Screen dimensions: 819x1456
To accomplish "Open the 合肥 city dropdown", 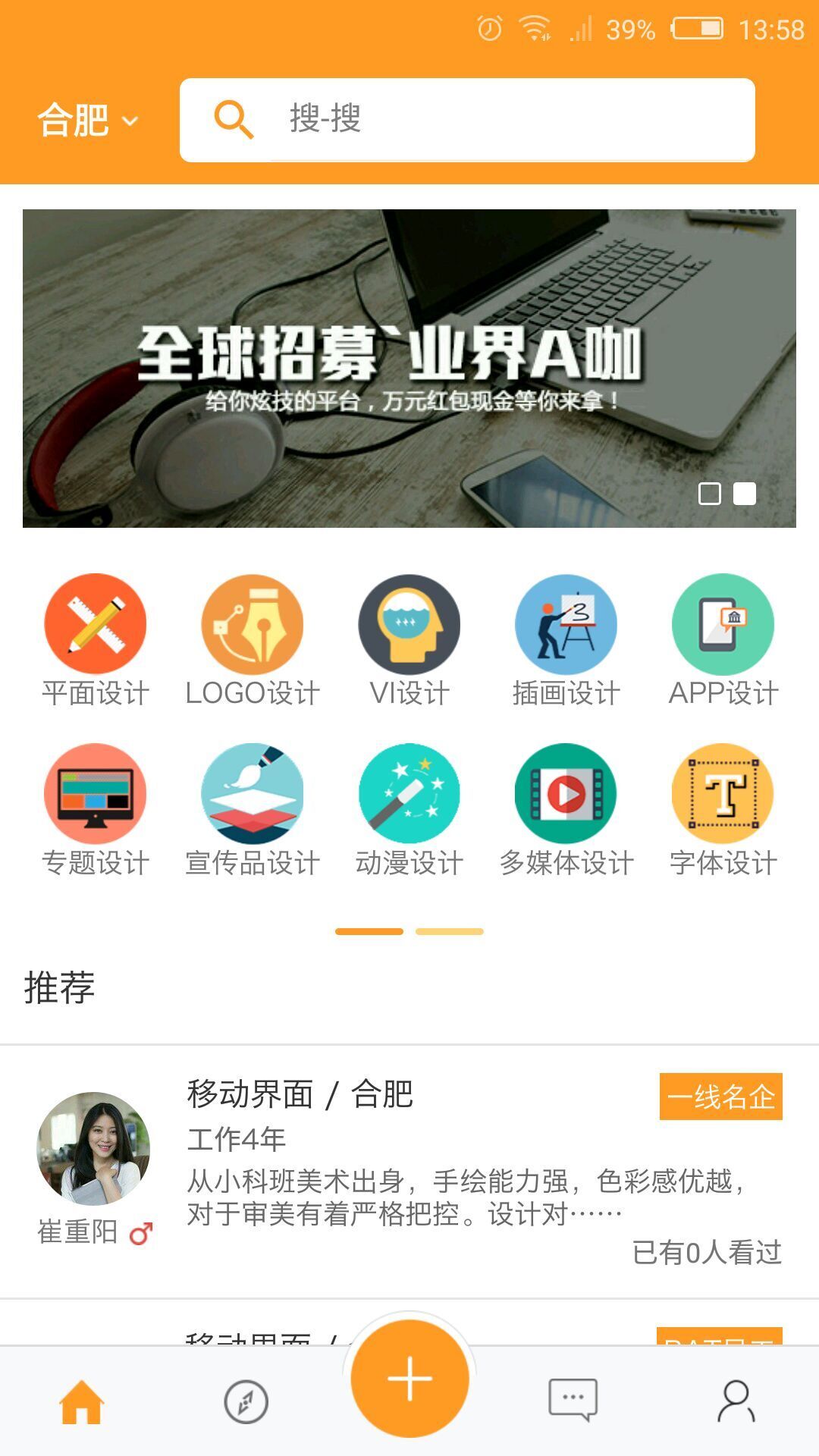I will [87, 121].
